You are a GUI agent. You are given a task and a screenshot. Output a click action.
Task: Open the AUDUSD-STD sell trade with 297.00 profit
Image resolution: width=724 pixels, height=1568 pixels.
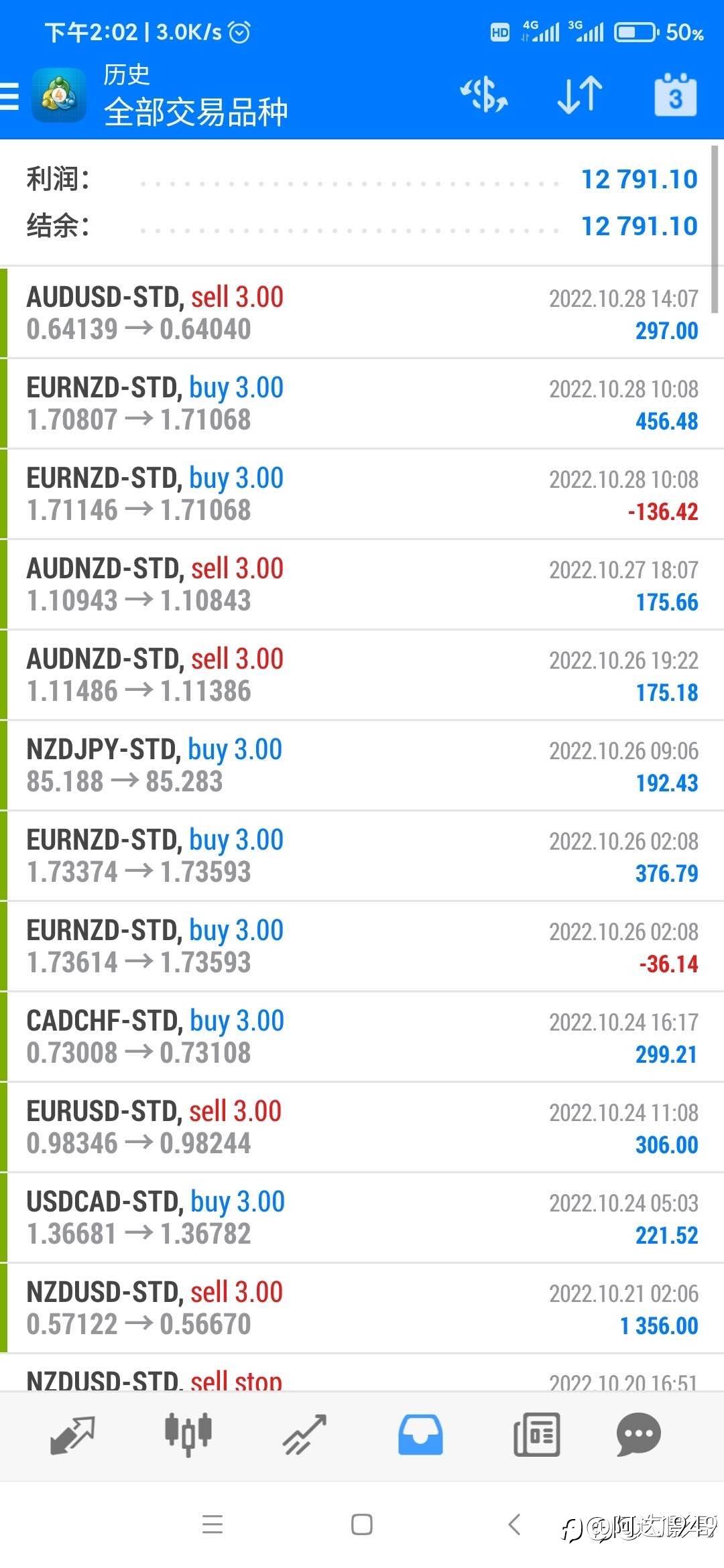coord(362,313)
